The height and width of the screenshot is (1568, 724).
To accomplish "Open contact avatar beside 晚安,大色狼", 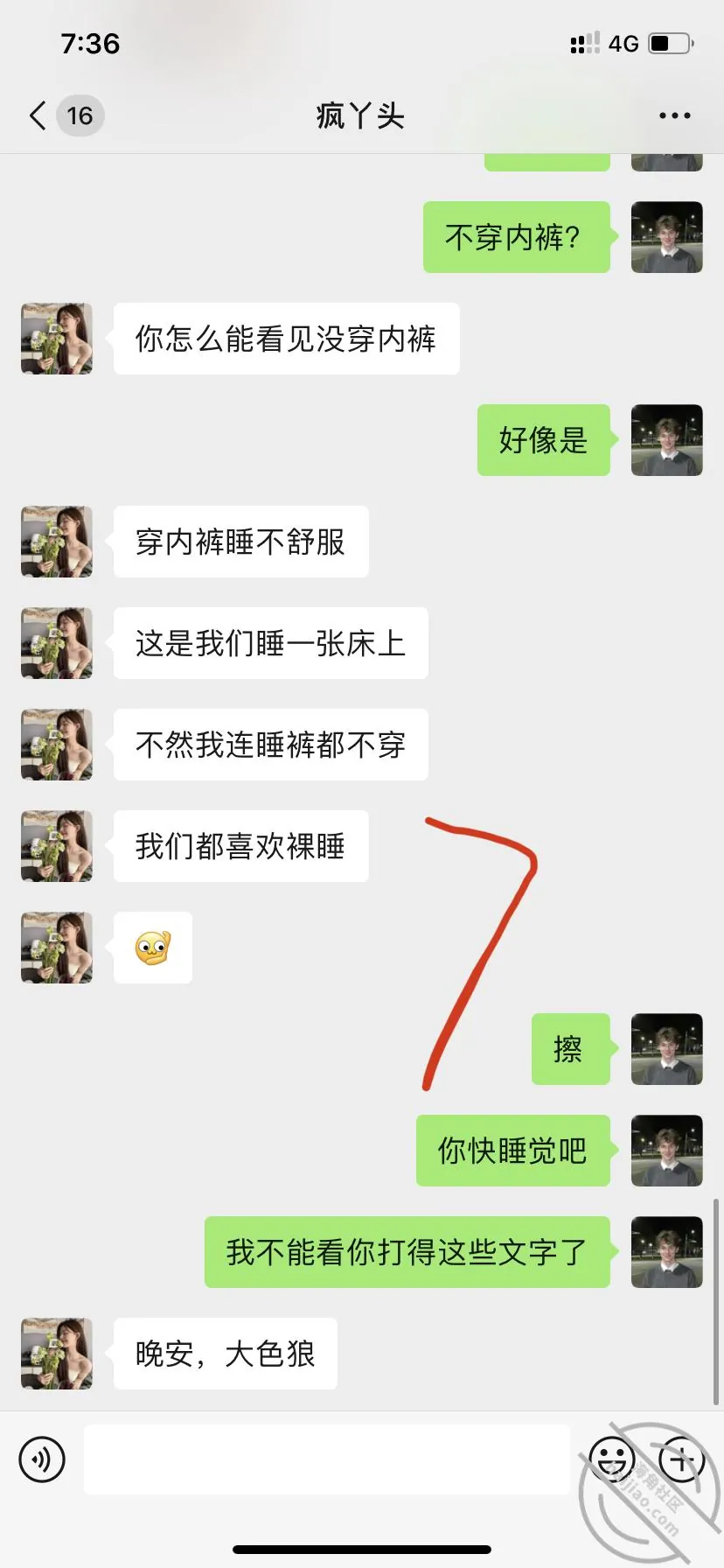I will pos(57,1354).
